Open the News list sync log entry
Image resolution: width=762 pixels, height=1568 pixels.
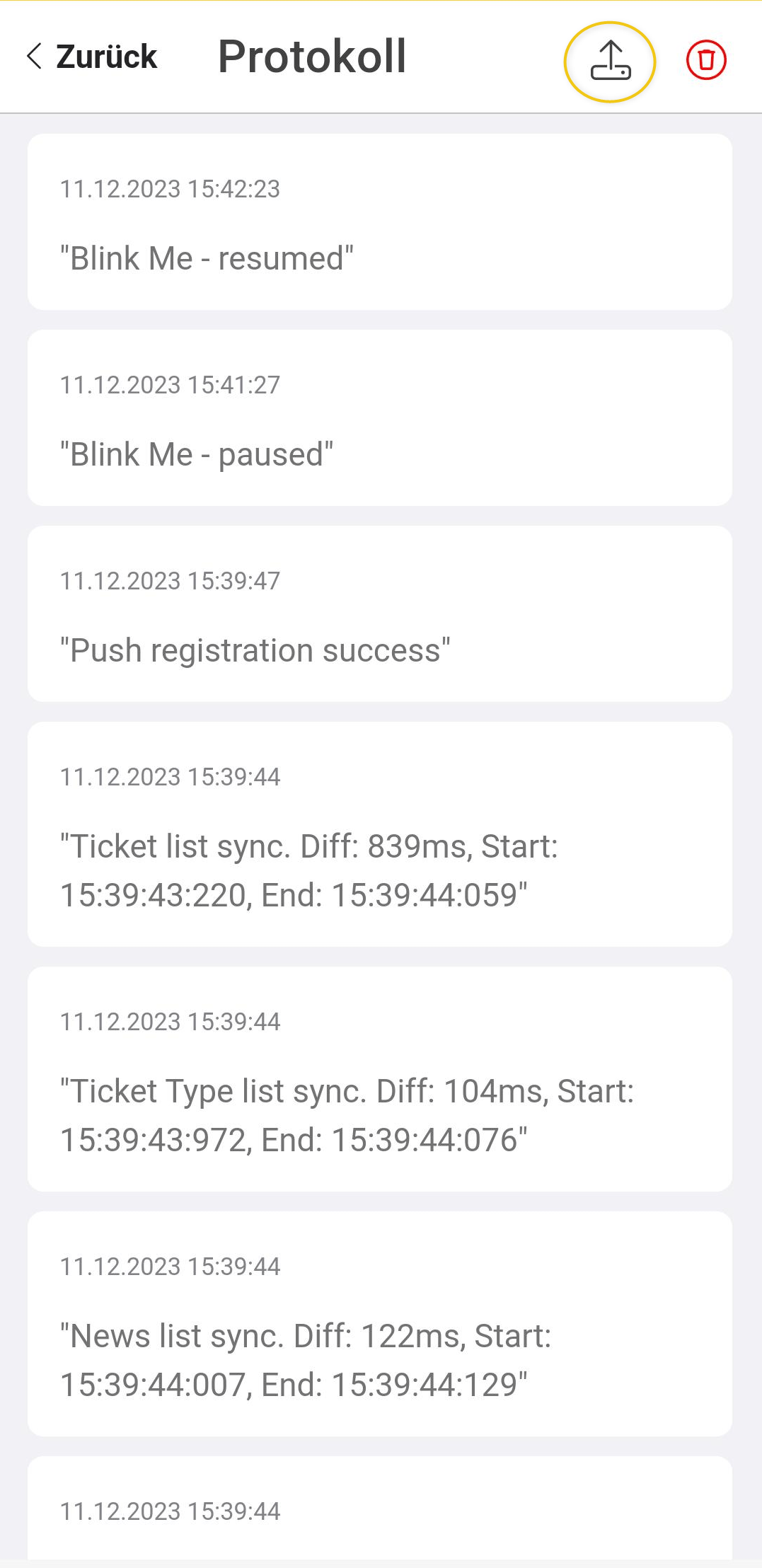381,1327
